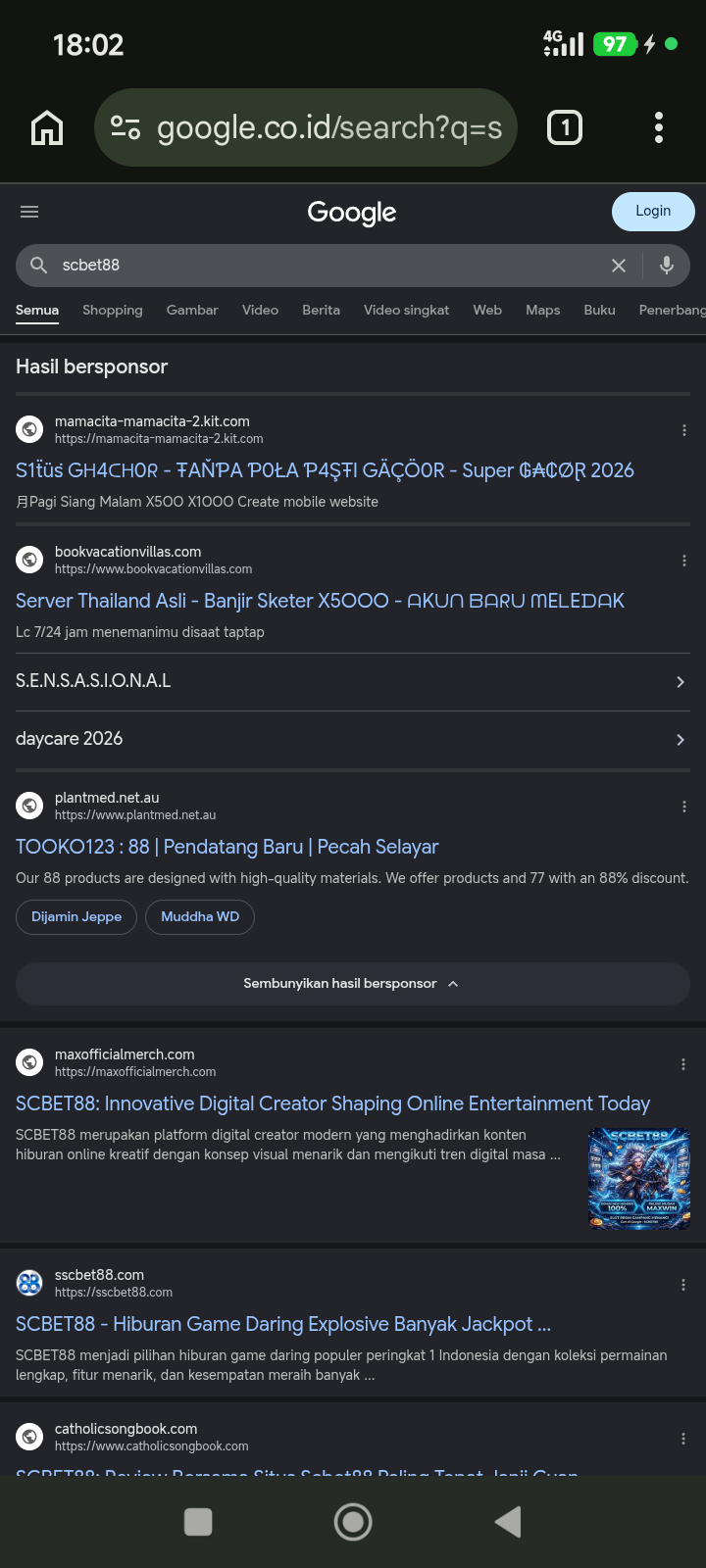The width and height of the screenshot is (706, 1568).
Task: Open the maxofficialmerch.com SCBET88 result
Action: point(333,1103)
